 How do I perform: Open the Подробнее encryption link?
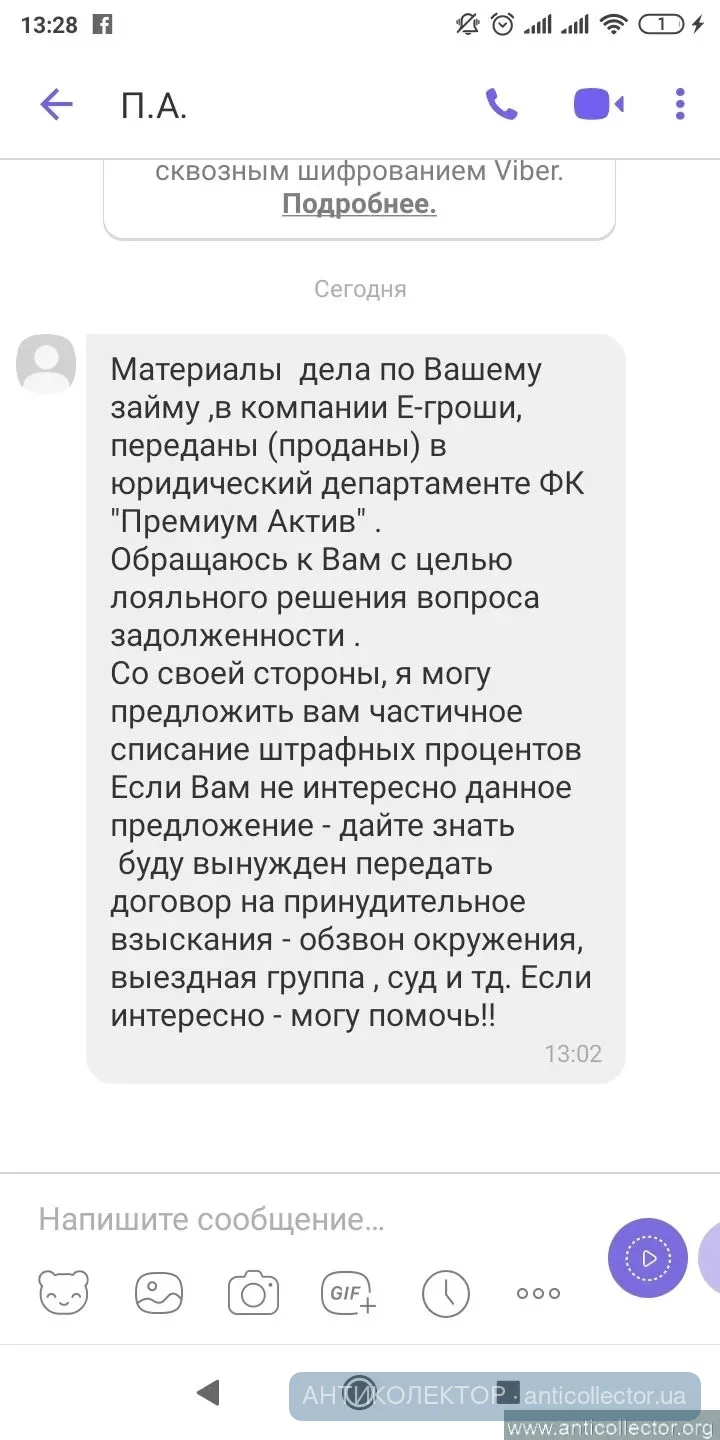[359, 205]
